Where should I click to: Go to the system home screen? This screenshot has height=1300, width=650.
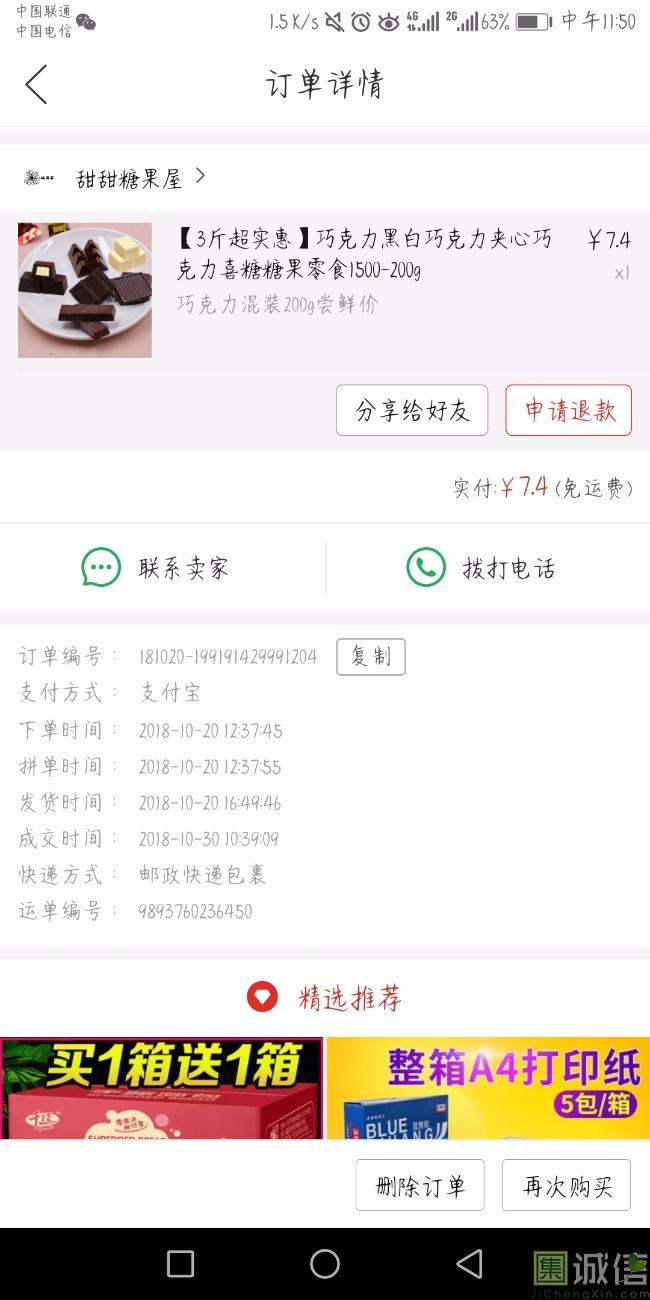pos(325,1264)
